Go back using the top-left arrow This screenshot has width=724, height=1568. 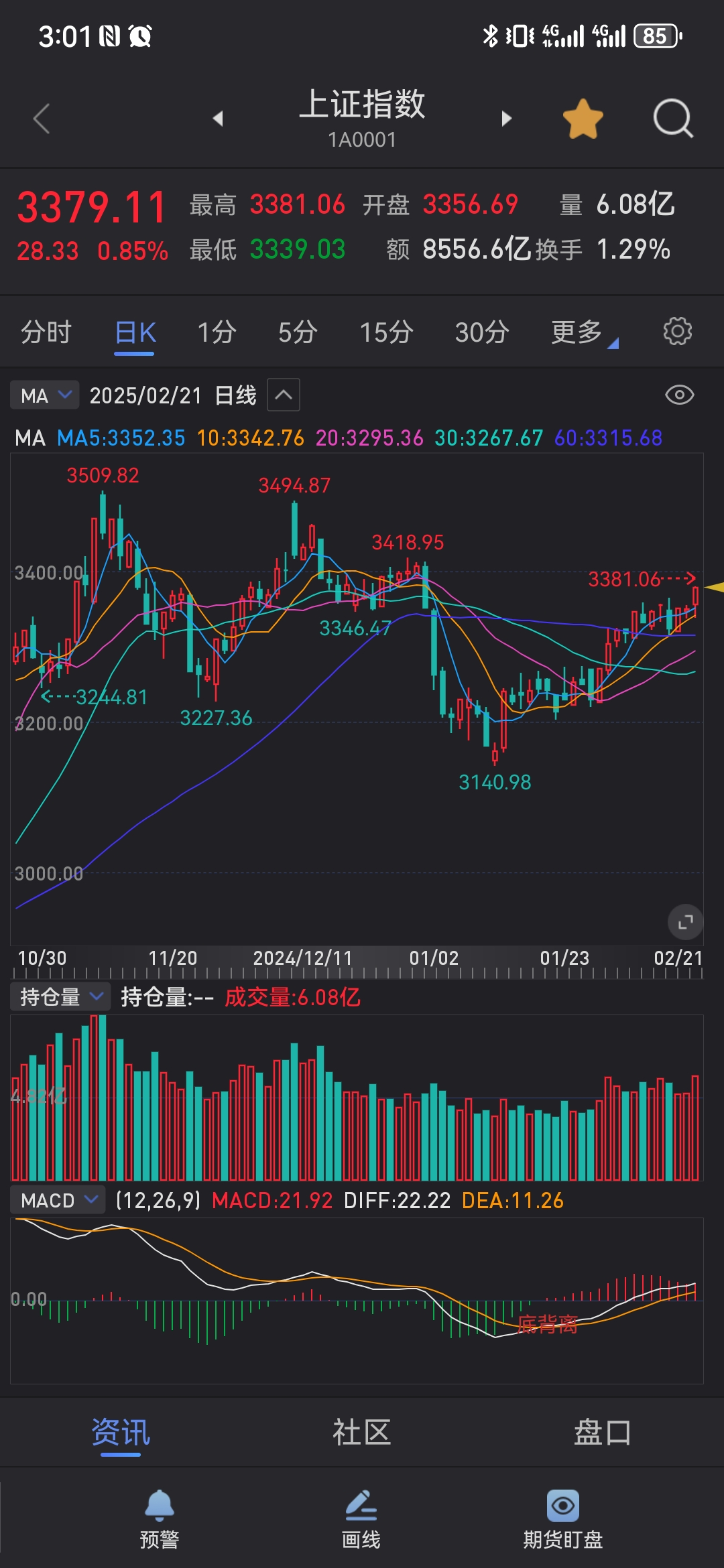[x=42, y=119]
